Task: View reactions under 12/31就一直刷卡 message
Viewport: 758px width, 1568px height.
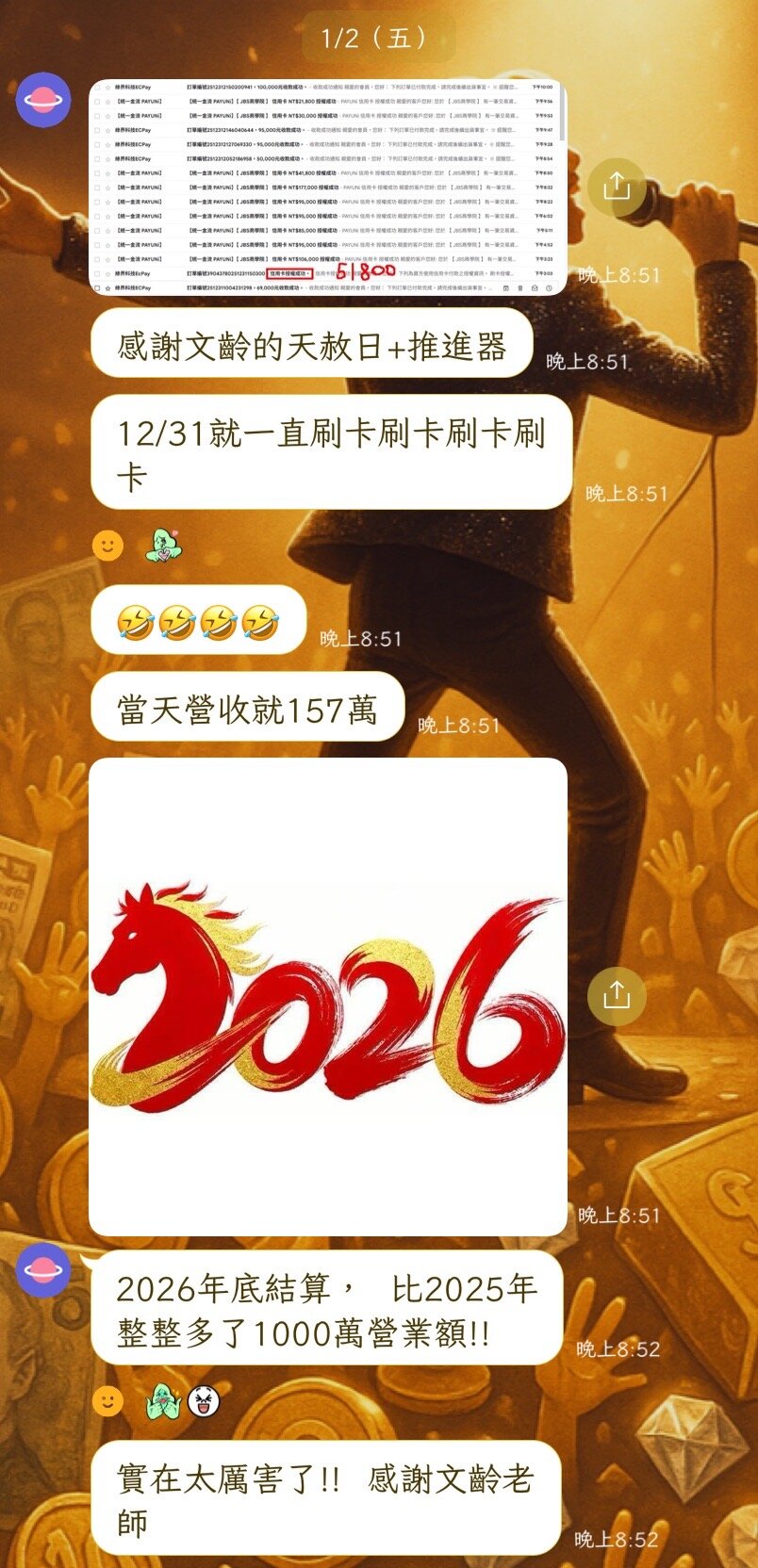Action: [137, 545]
